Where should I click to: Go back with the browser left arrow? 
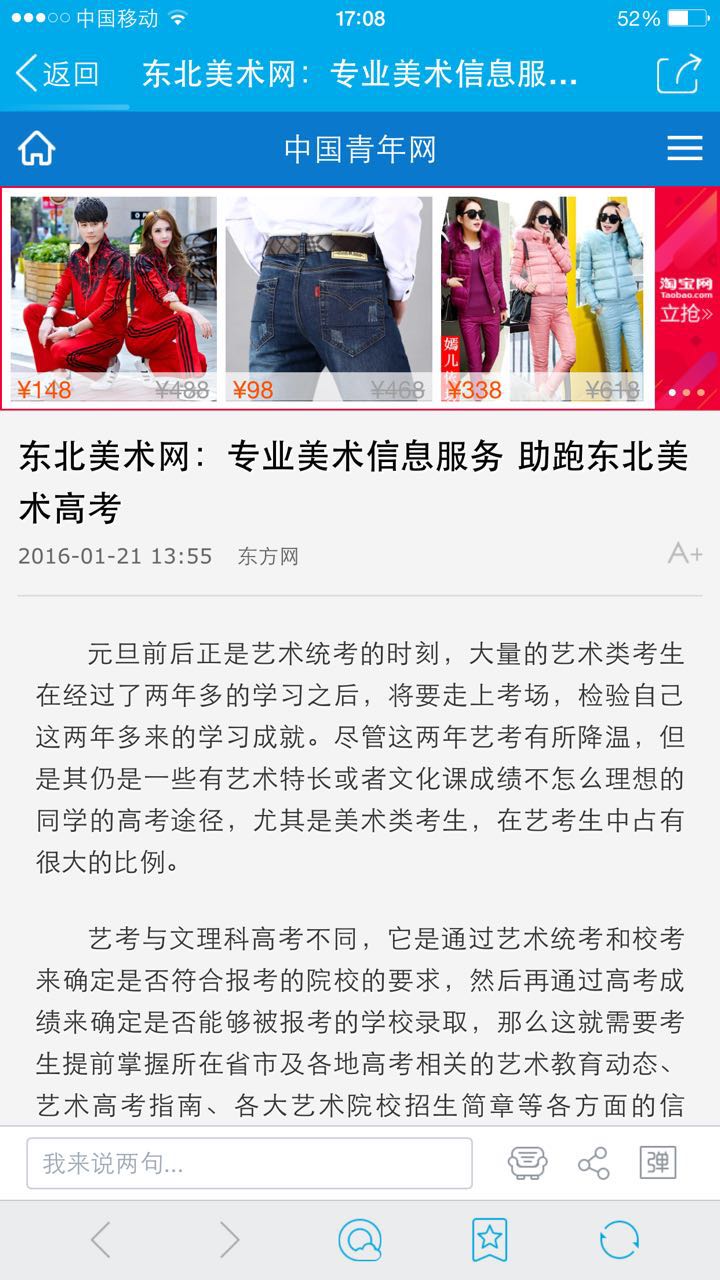tap(101, 1240)
